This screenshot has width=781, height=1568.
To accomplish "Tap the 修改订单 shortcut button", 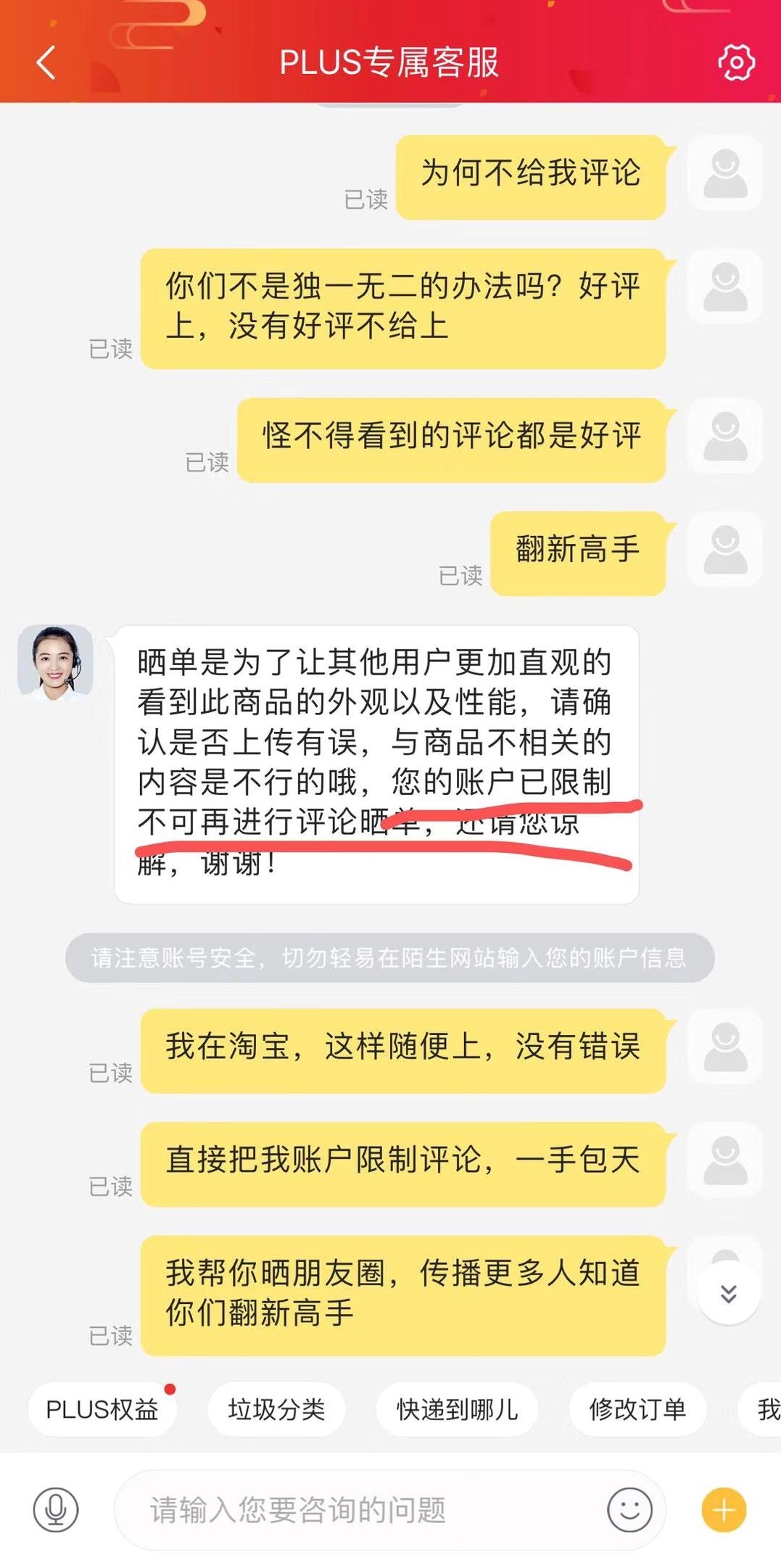I will [x=638, y=1407].
